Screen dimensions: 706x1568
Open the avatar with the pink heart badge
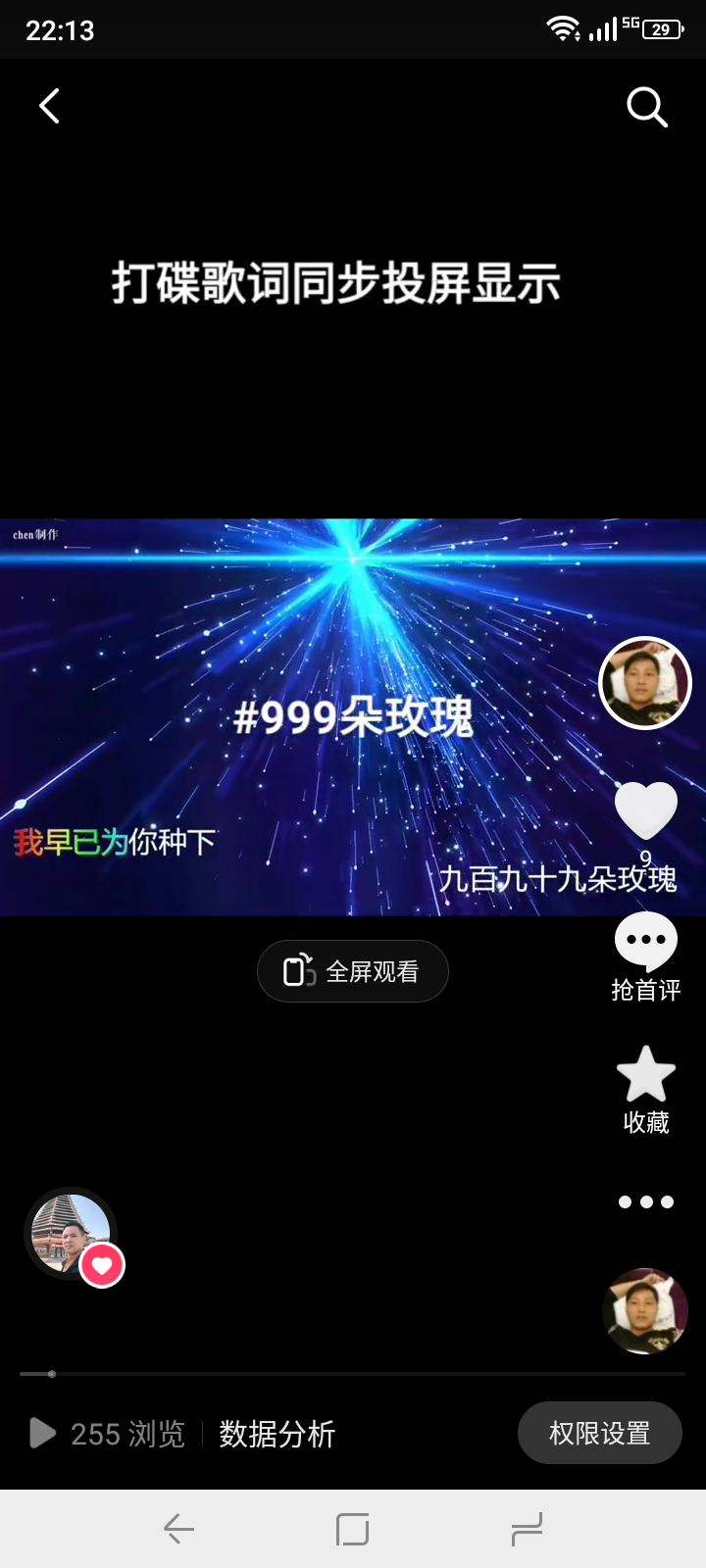click(x=71, y=1234)
